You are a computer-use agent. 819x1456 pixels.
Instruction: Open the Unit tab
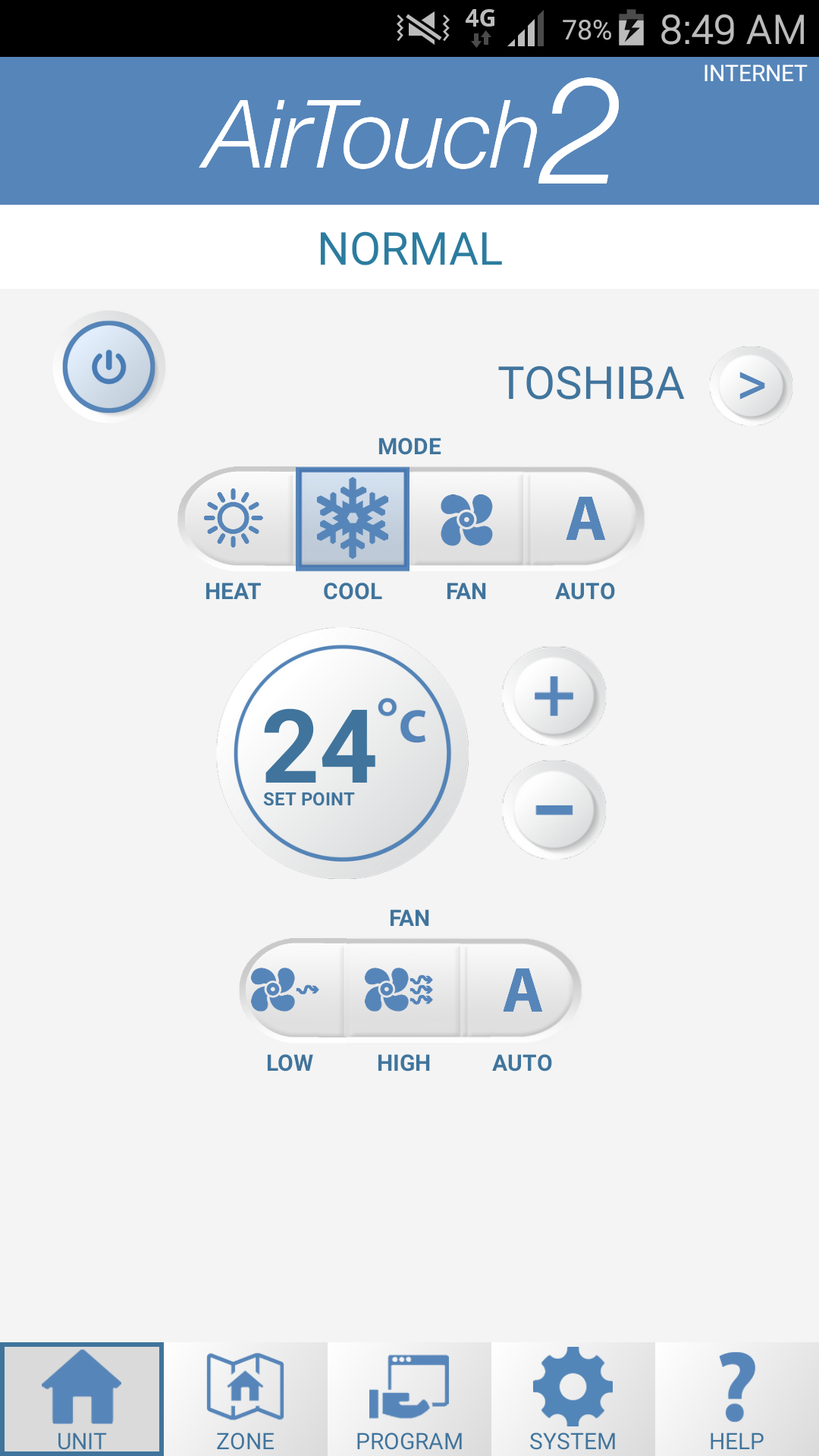coord(82,1399)
